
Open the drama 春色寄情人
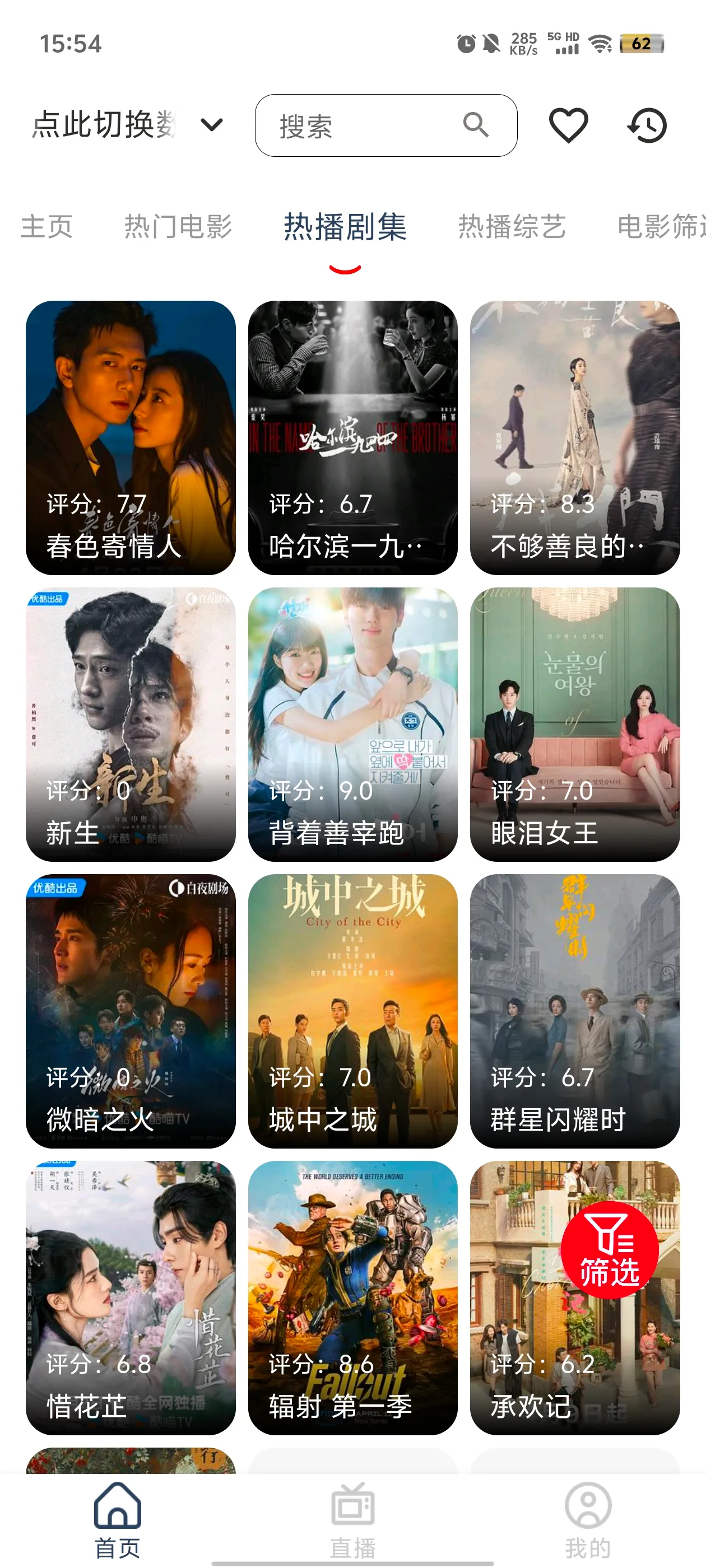[x=131, y=437]
